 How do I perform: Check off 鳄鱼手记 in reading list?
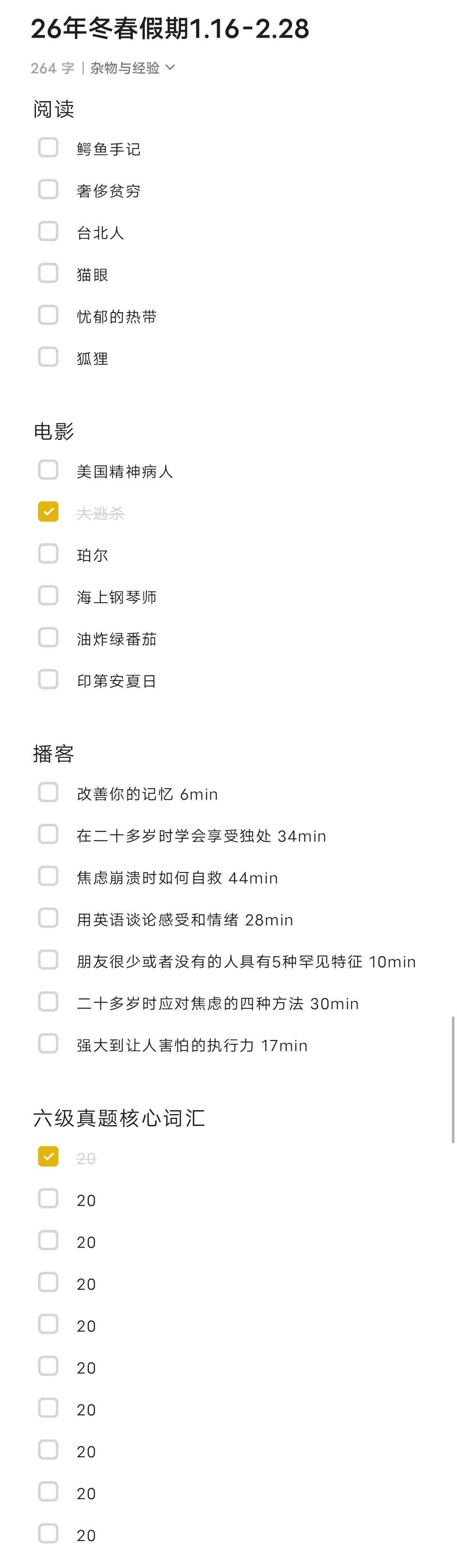pos(48,148)
